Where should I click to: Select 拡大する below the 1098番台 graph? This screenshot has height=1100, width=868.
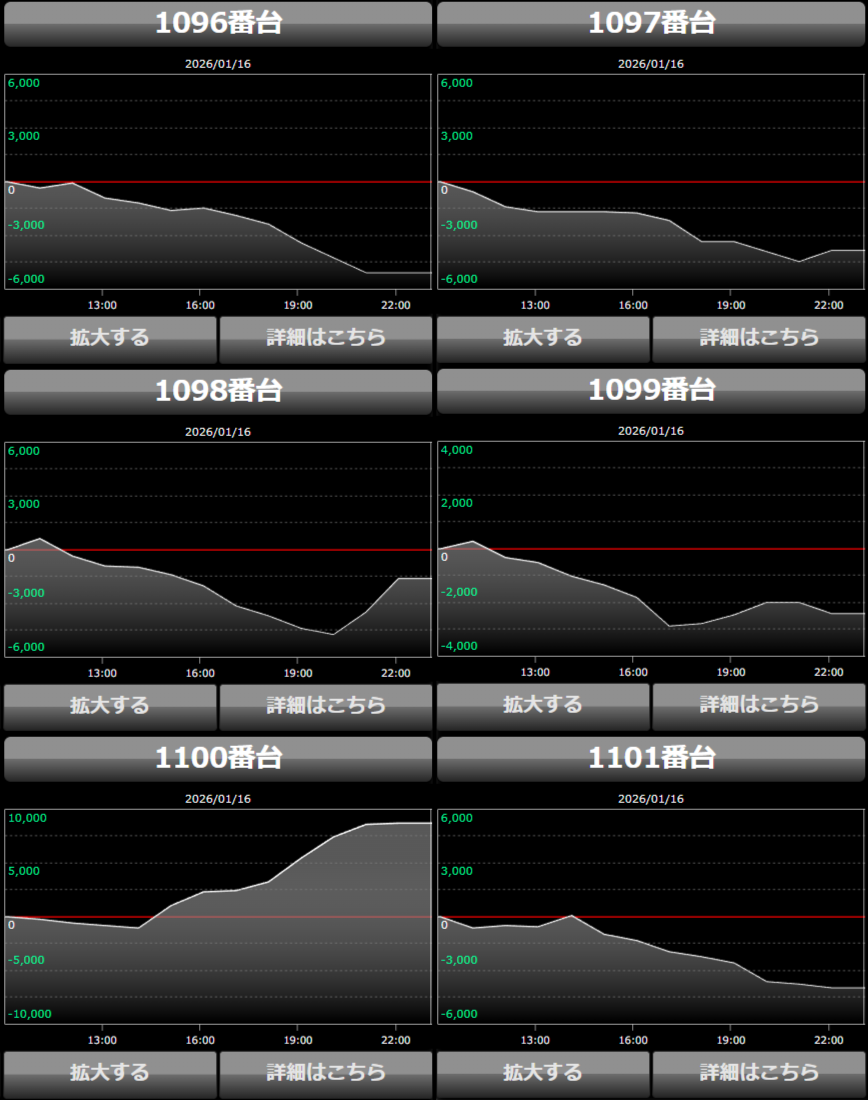110,706
